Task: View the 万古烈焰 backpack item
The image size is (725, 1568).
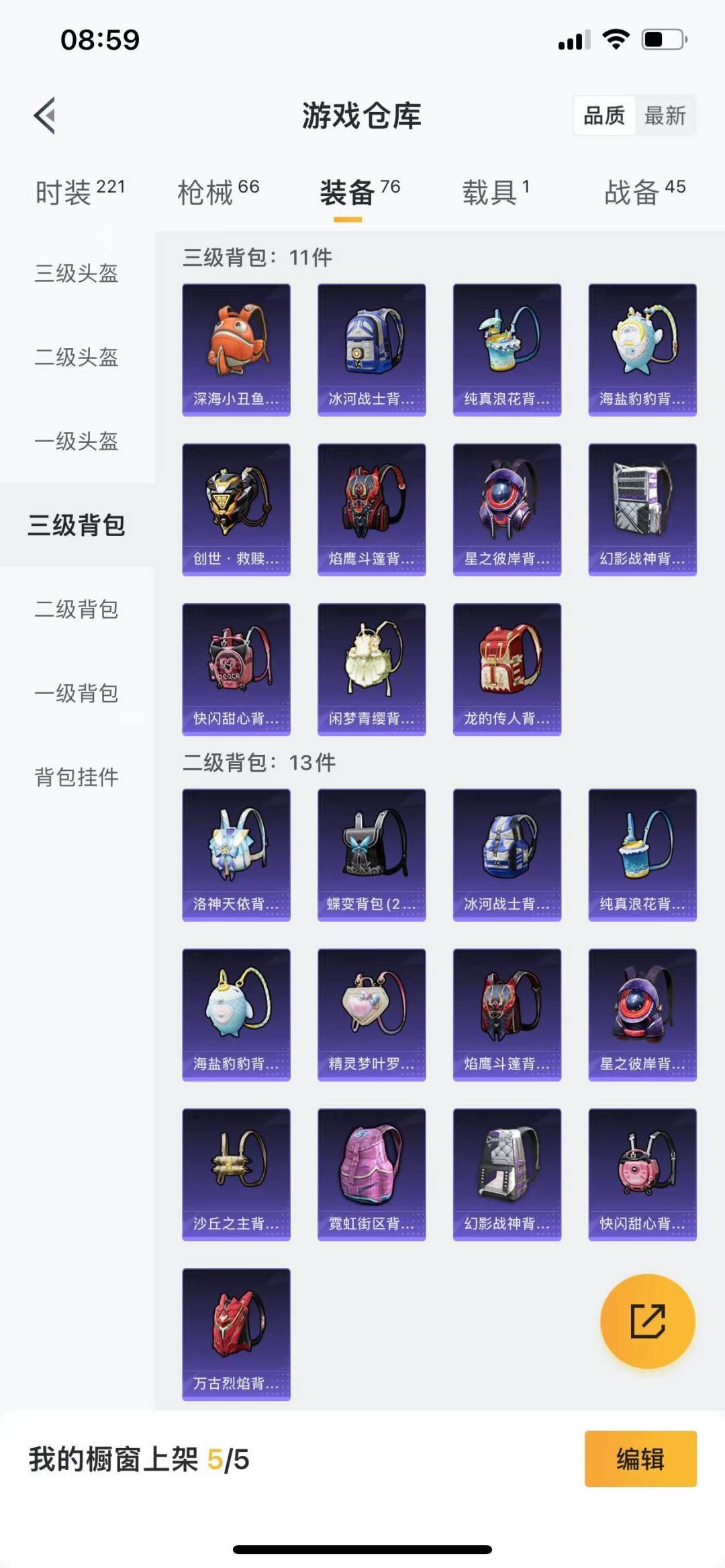Action: pos(236,1334)
